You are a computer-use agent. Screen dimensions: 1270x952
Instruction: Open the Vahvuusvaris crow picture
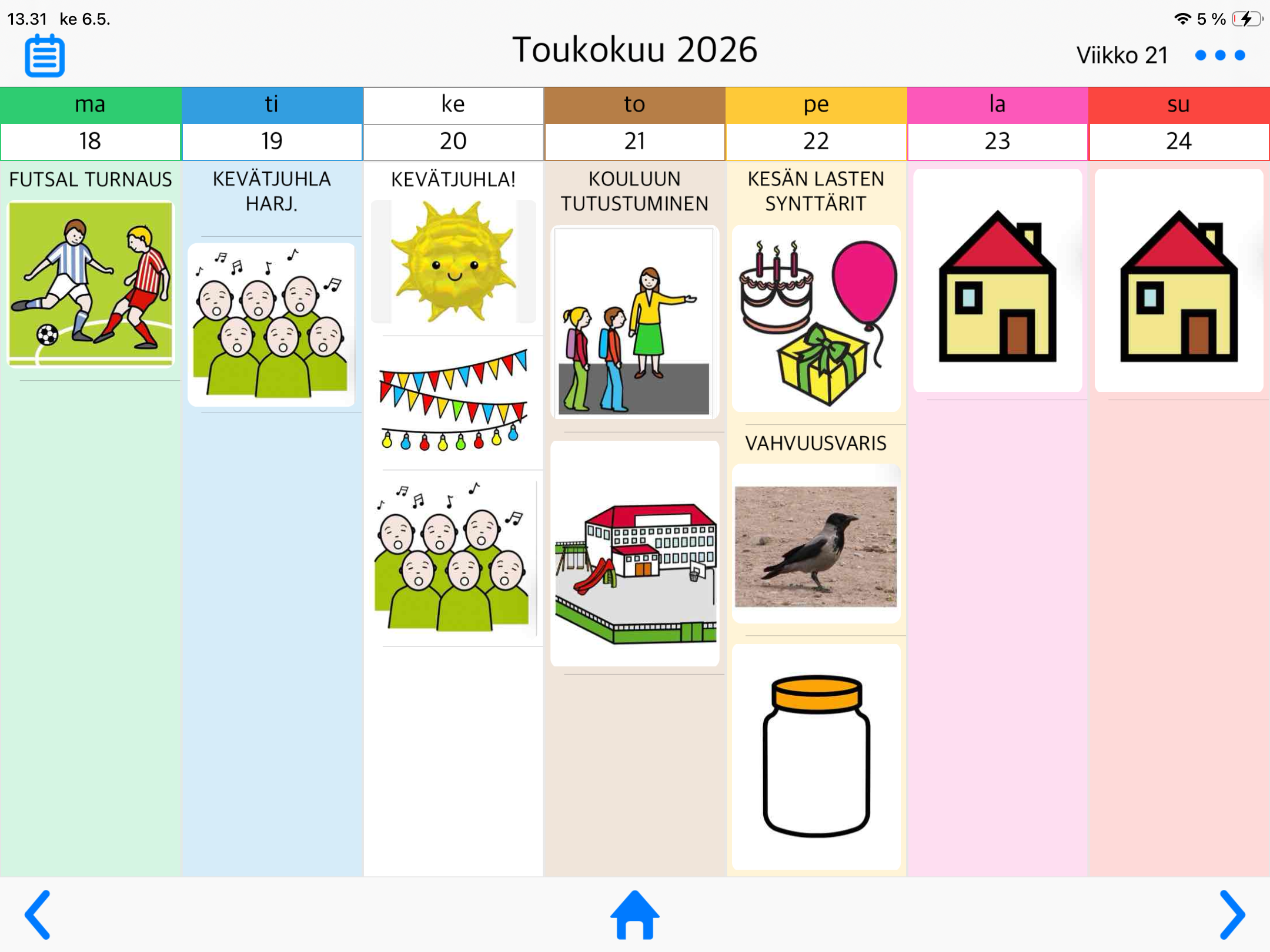coord(816,544)
